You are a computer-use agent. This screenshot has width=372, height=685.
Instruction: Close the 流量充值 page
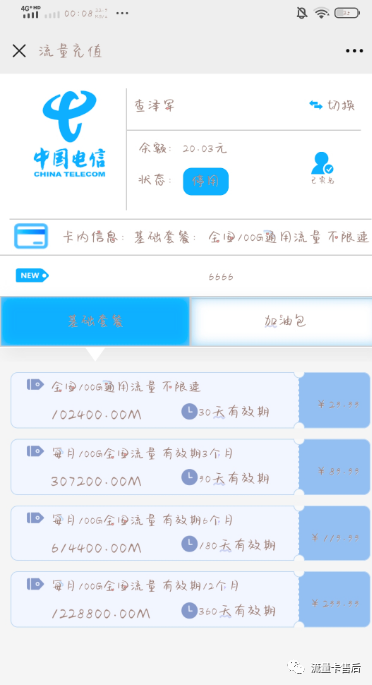[19, 51]
